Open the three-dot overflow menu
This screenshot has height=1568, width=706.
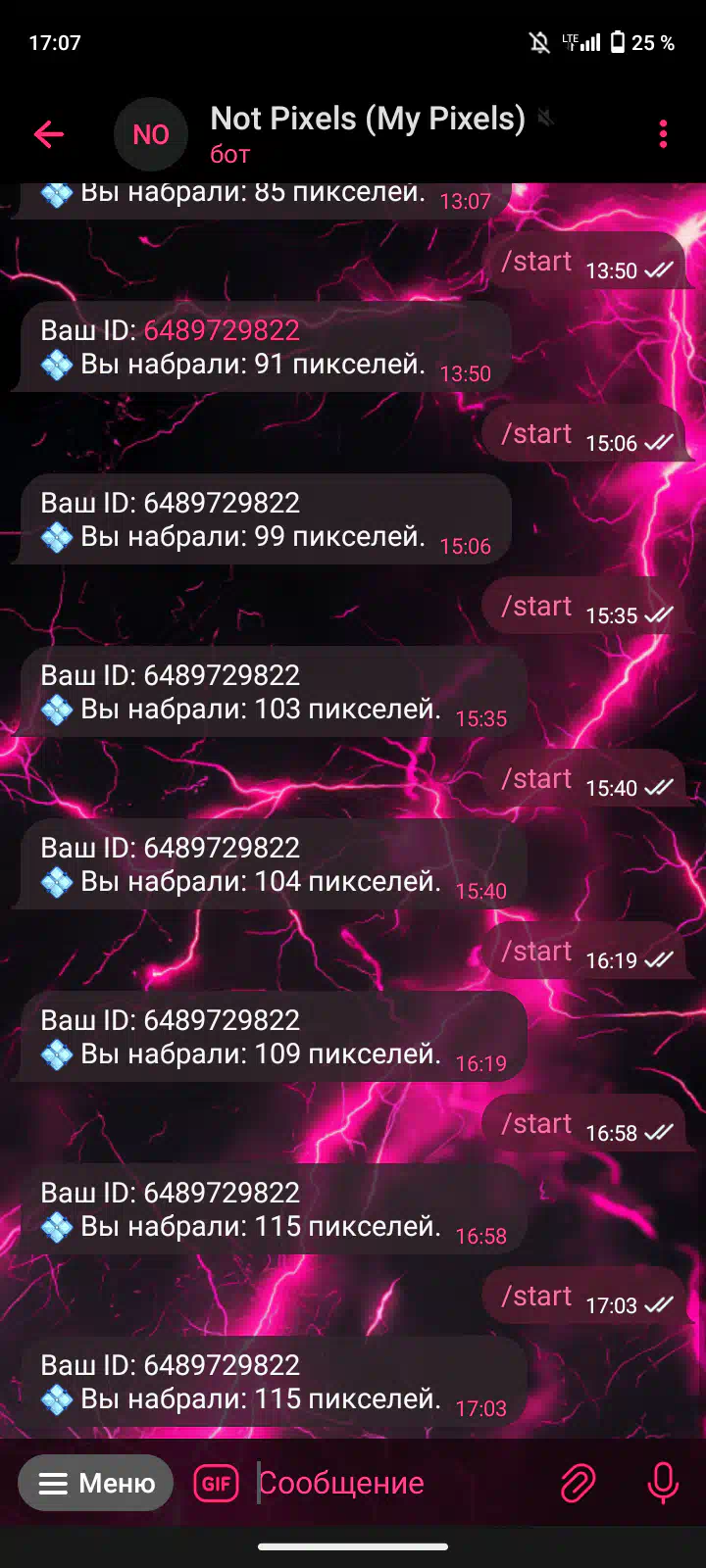[x=663, y=134]
